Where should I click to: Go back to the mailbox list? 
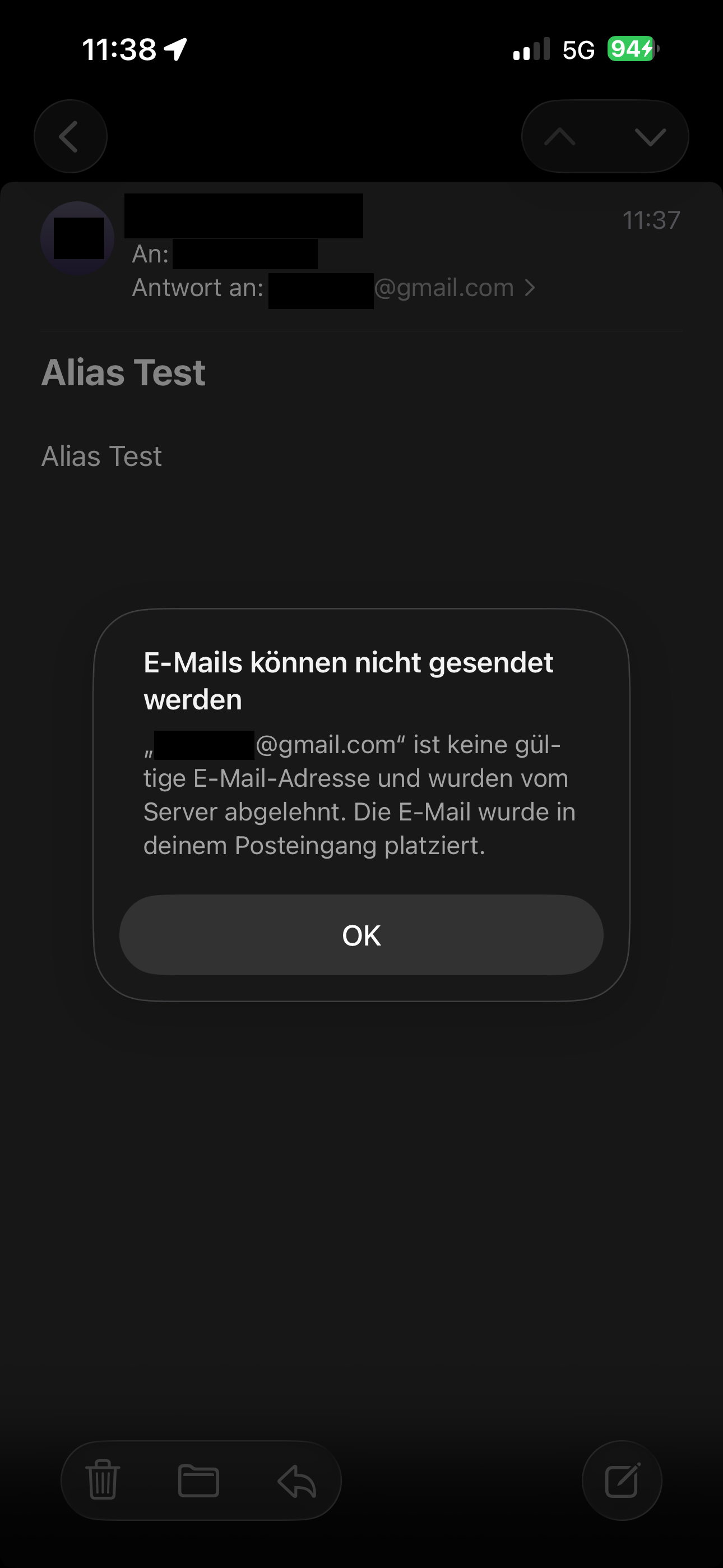[71, 136]
